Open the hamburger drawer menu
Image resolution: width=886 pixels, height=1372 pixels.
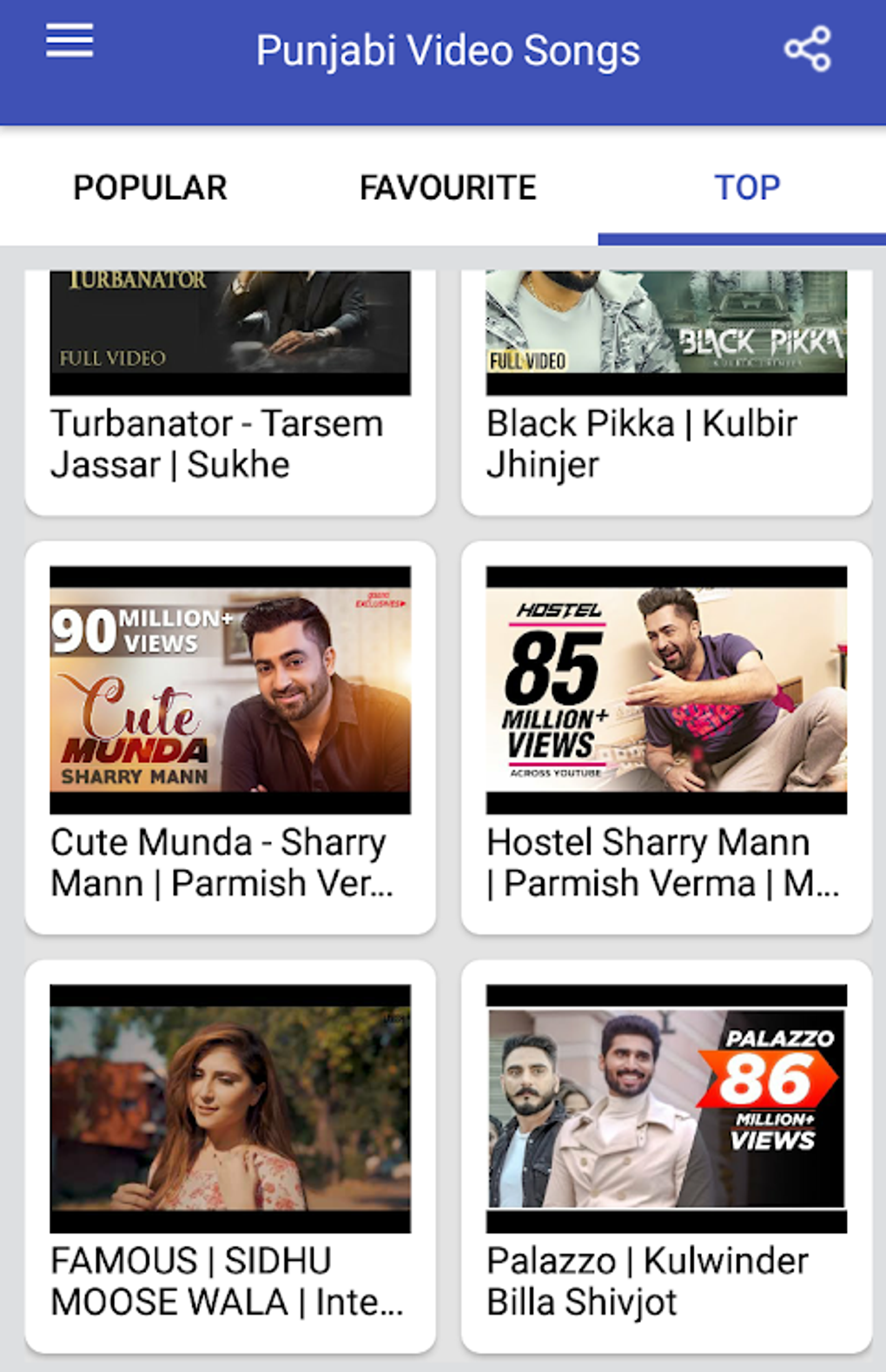coord(69,41)
